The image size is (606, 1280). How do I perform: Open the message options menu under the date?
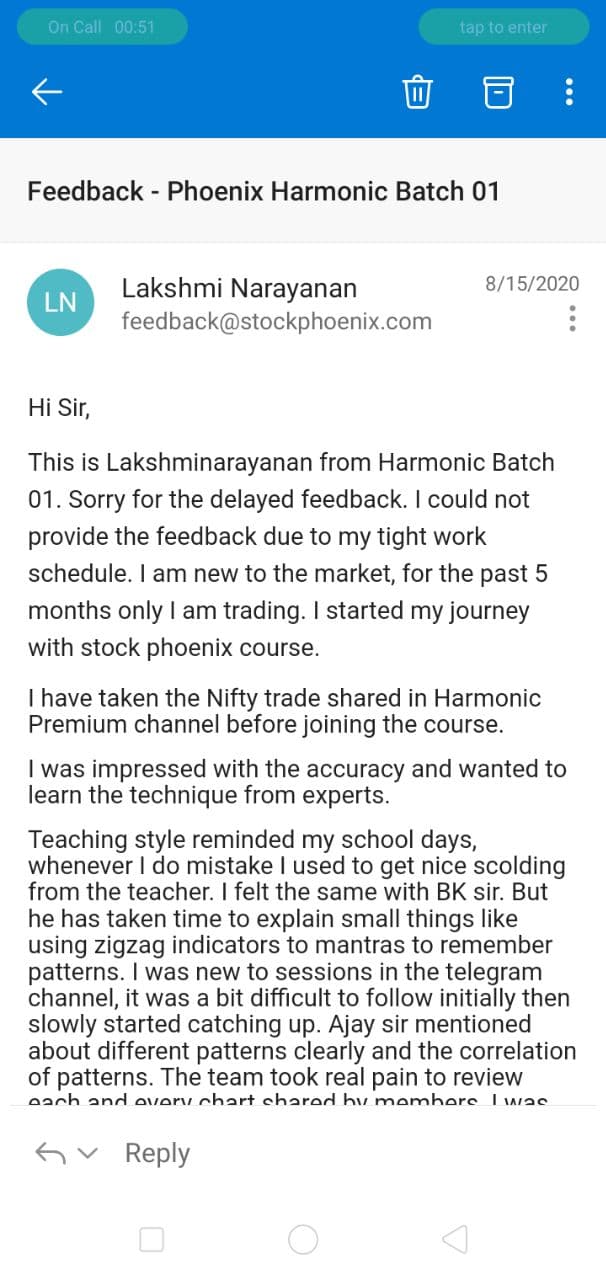click(572, 319)
